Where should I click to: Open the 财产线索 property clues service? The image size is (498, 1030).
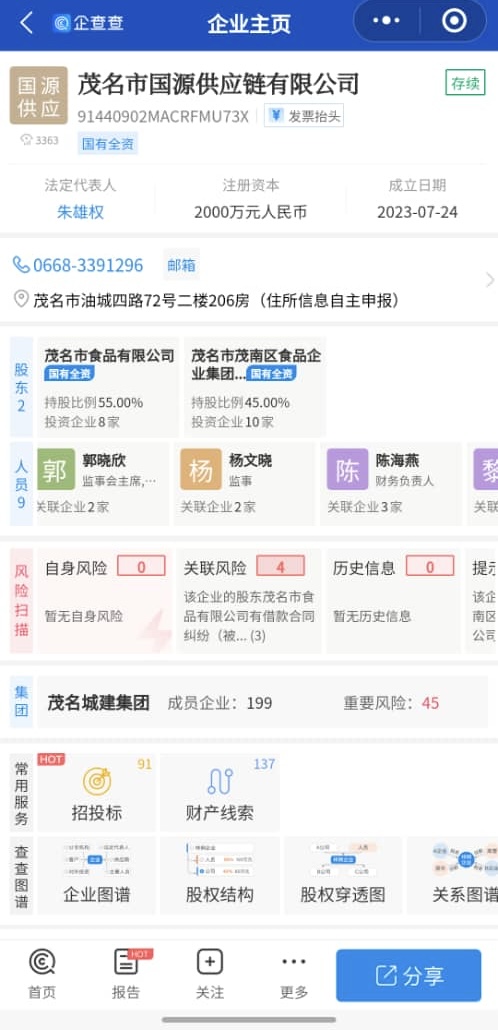coord(219,792)
